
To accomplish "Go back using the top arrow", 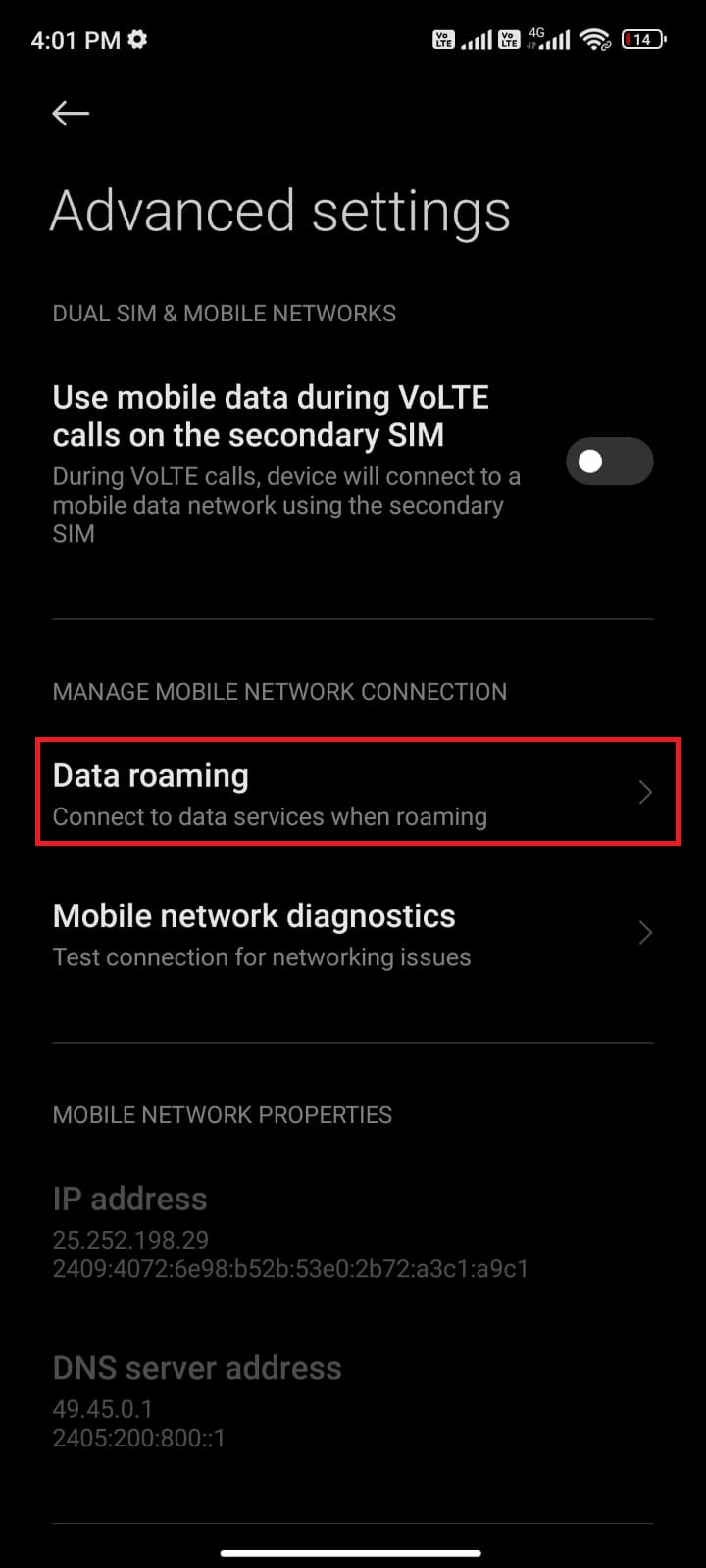I will click(71, 114).
